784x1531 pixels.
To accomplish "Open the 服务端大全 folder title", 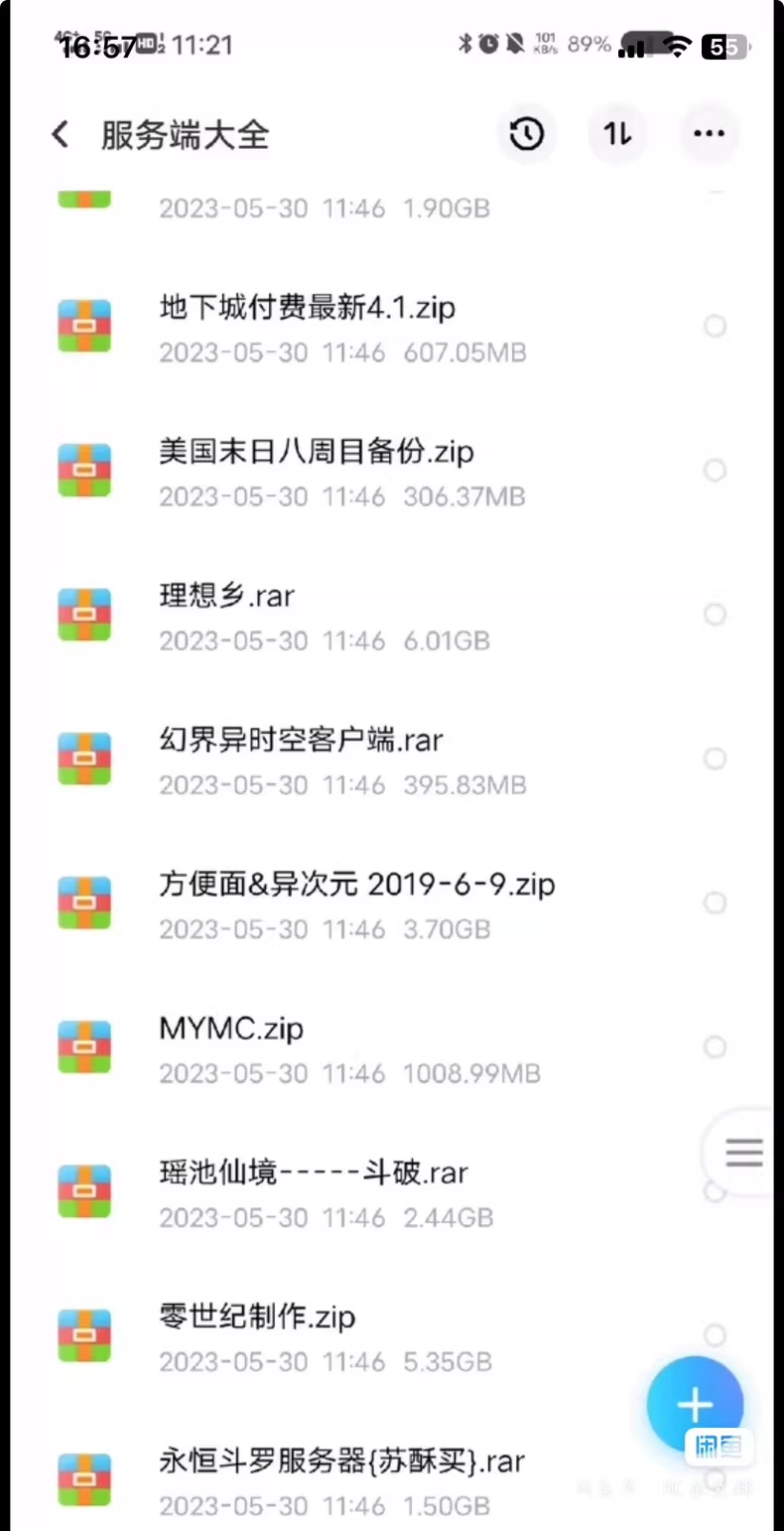I will pyautogui.click(x=184, y=135).
